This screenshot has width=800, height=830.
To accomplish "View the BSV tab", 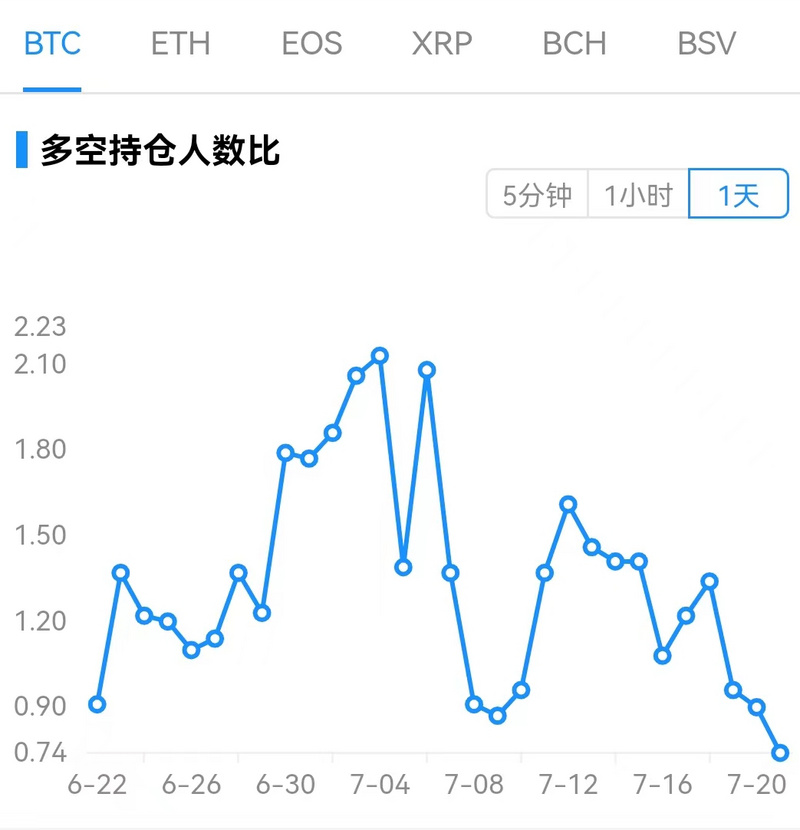I will point(706,43).
